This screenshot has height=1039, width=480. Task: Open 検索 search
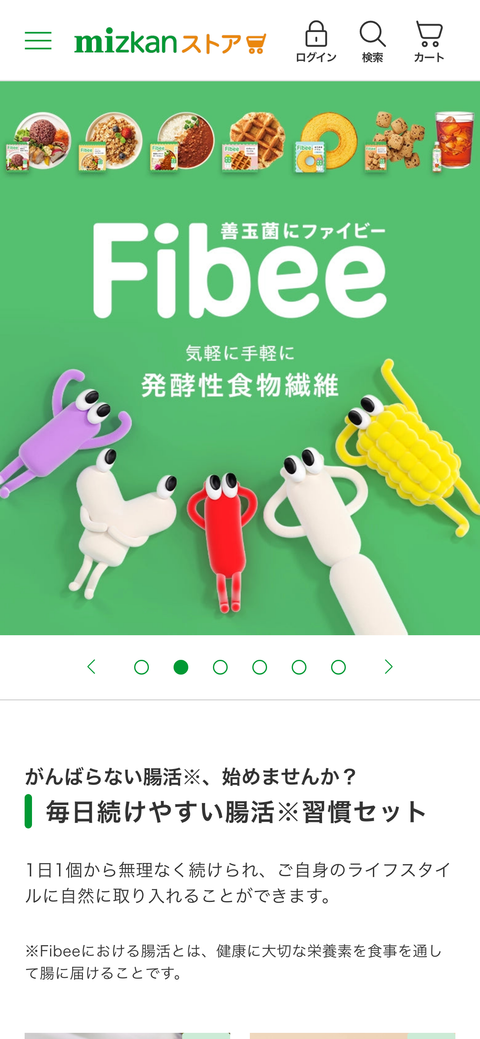coord(373,41)
